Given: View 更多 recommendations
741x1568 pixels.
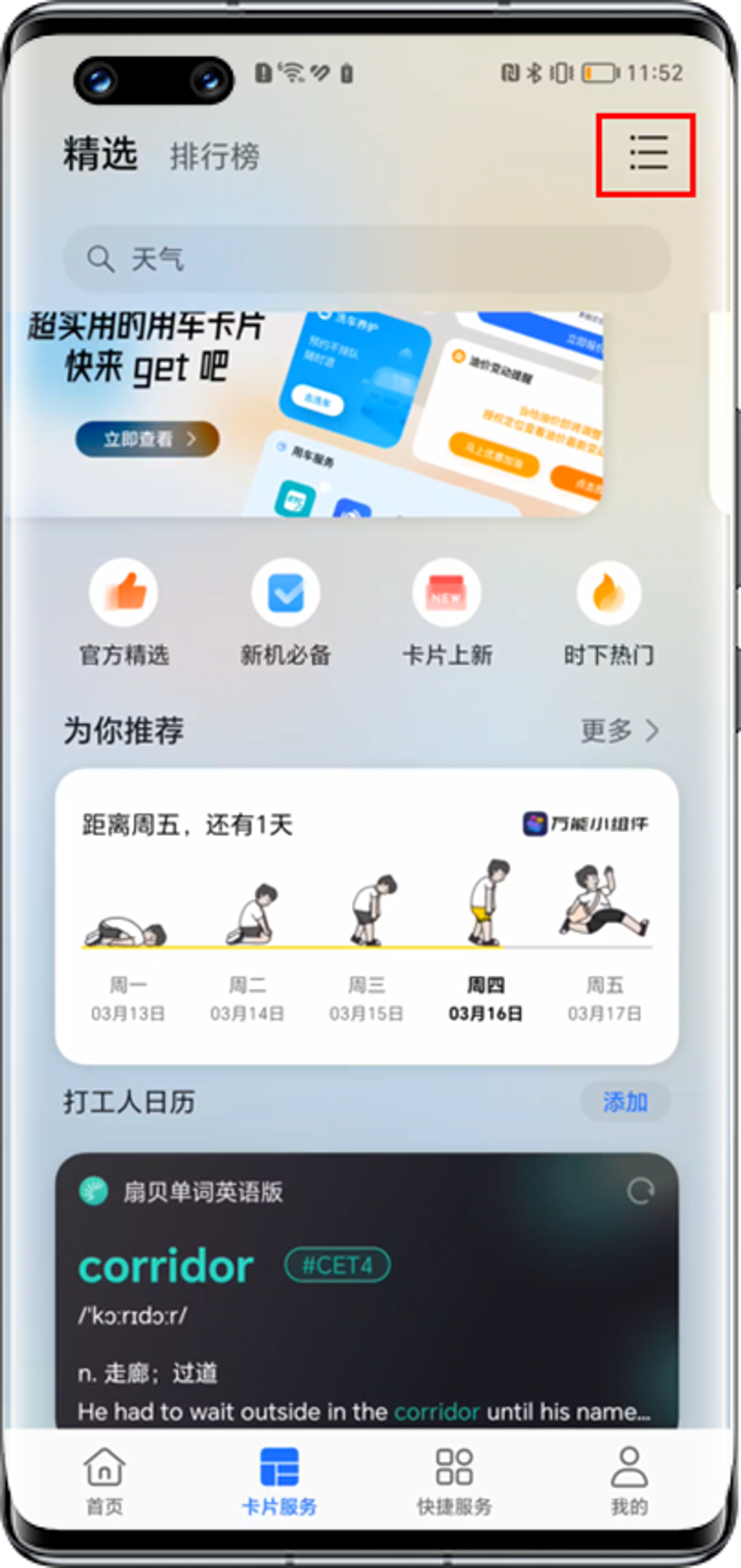Looking at the screenshot, I should 620,731.
